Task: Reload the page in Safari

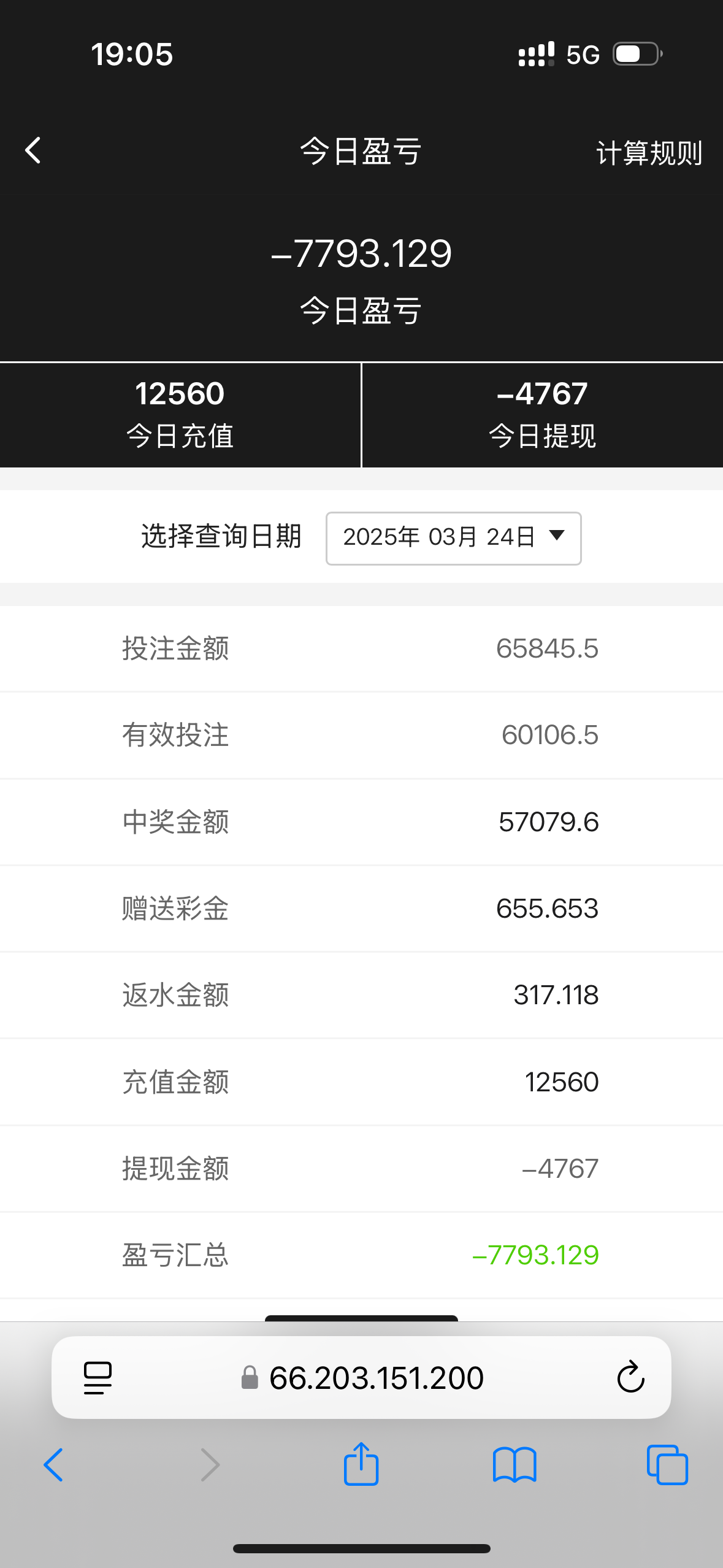Action: (x=630, y=1378)
